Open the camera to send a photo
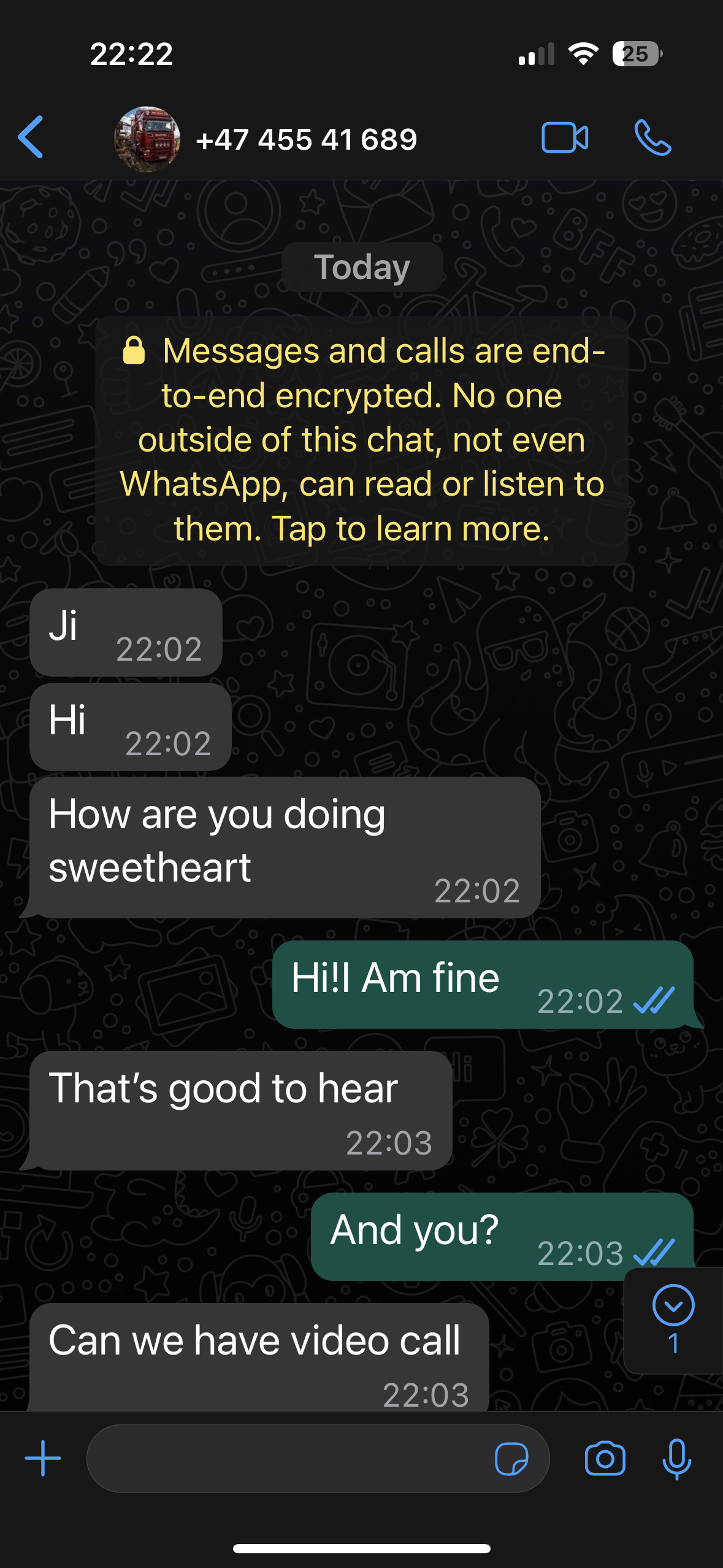Viewport: 723px width, 1568px height. tap(605, 1458)
